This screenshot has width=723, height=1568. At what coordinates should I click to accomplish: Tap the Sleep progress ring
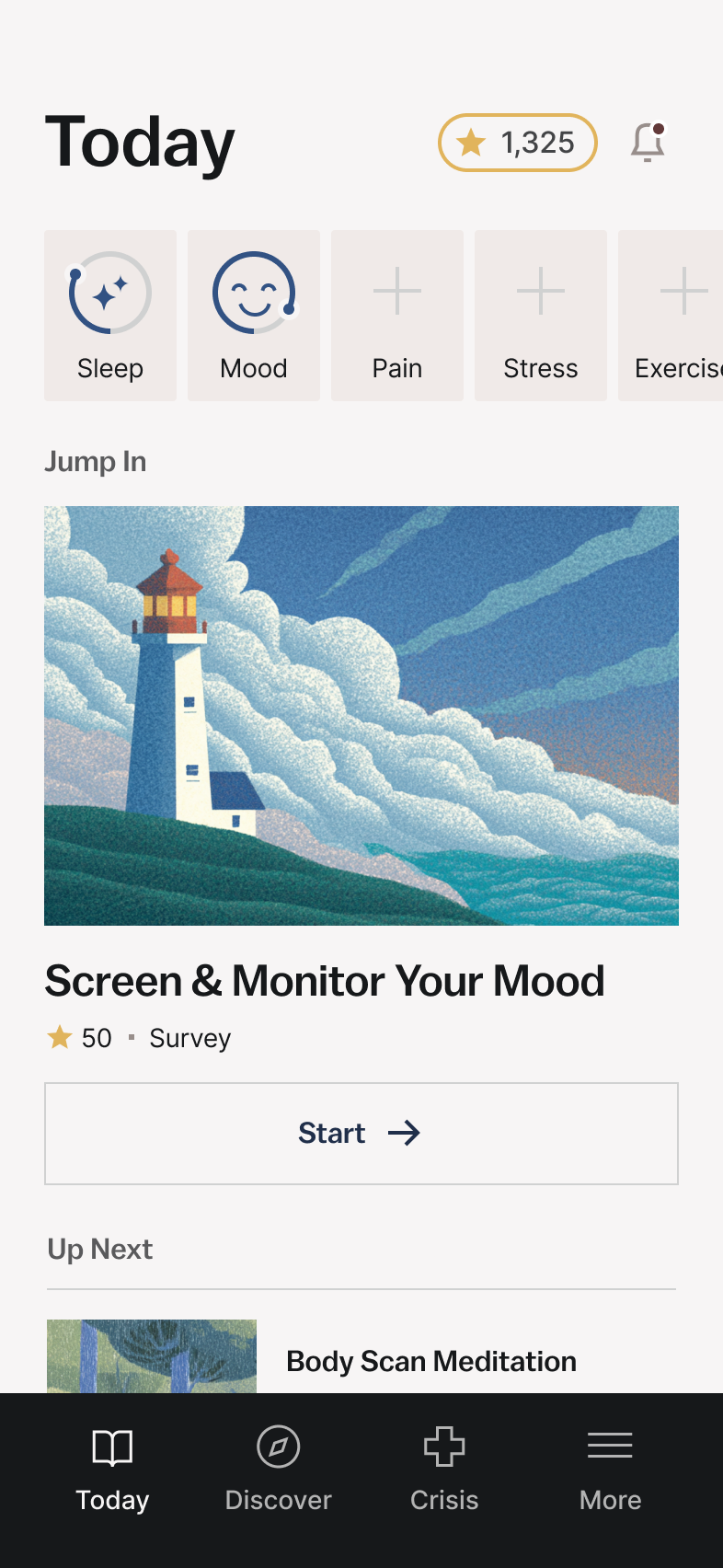(x=110, y=292)
